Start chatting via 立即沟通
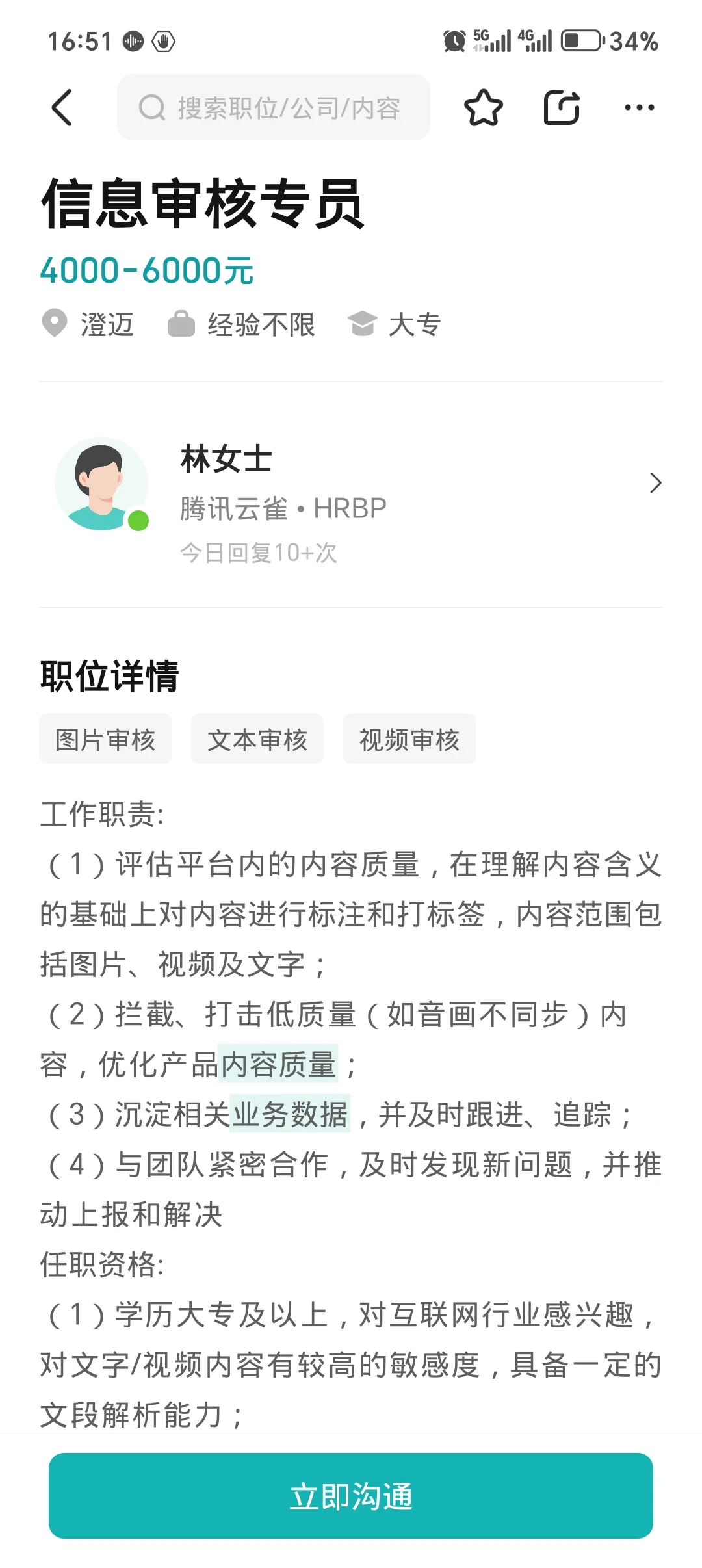Image resolution: width=702 pixels, height=1568 pixels. (351, 1496)
